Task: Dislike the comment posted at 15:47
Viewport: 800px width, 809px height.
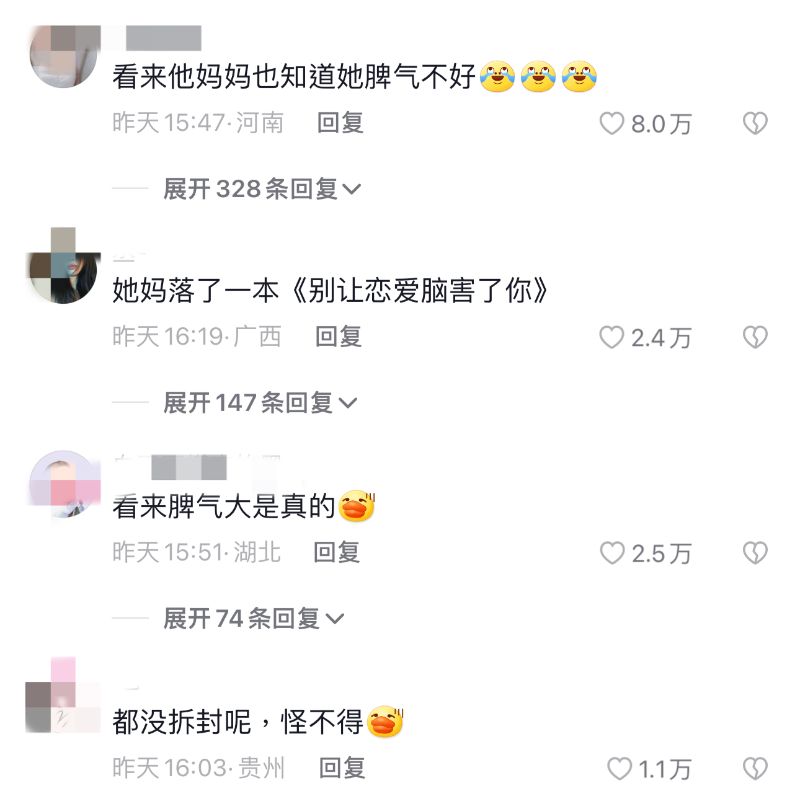Action: (755, 124)
